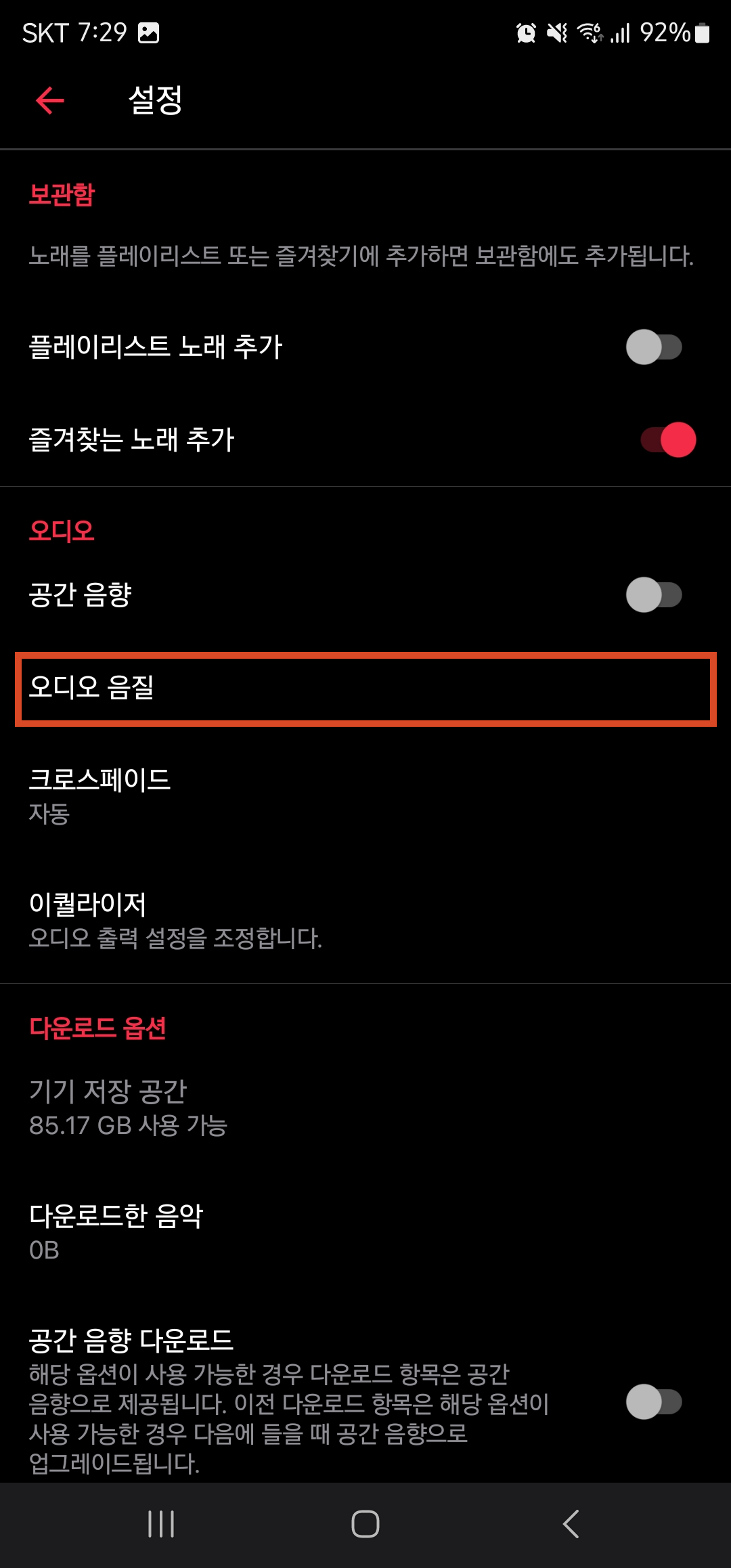Screen dimensions: 731x1568
Task: Enable the 플레이리스트 노래 추가 toggle
Action: tap(655, 347)
